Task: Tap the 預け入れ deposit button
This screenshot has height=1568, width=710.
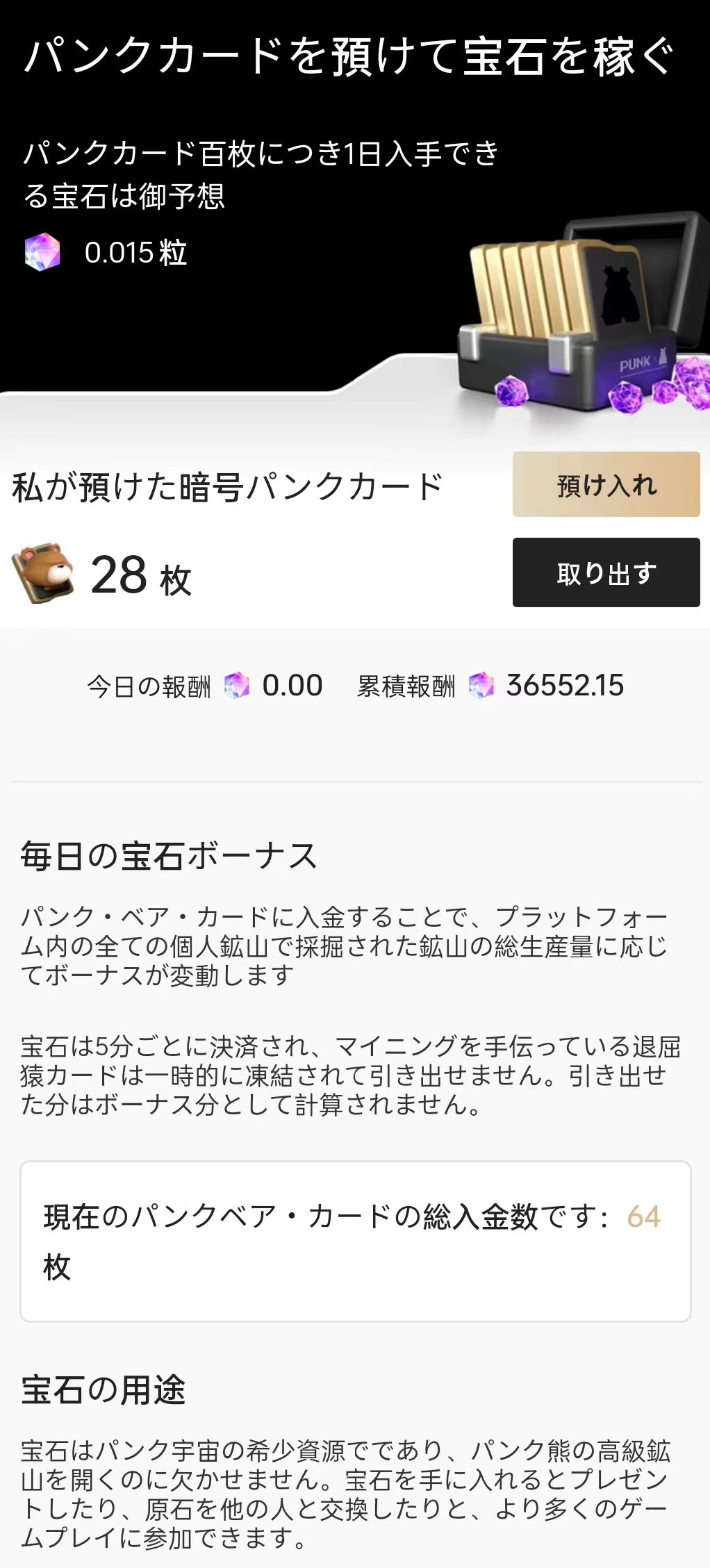Action: click(606, 484)
